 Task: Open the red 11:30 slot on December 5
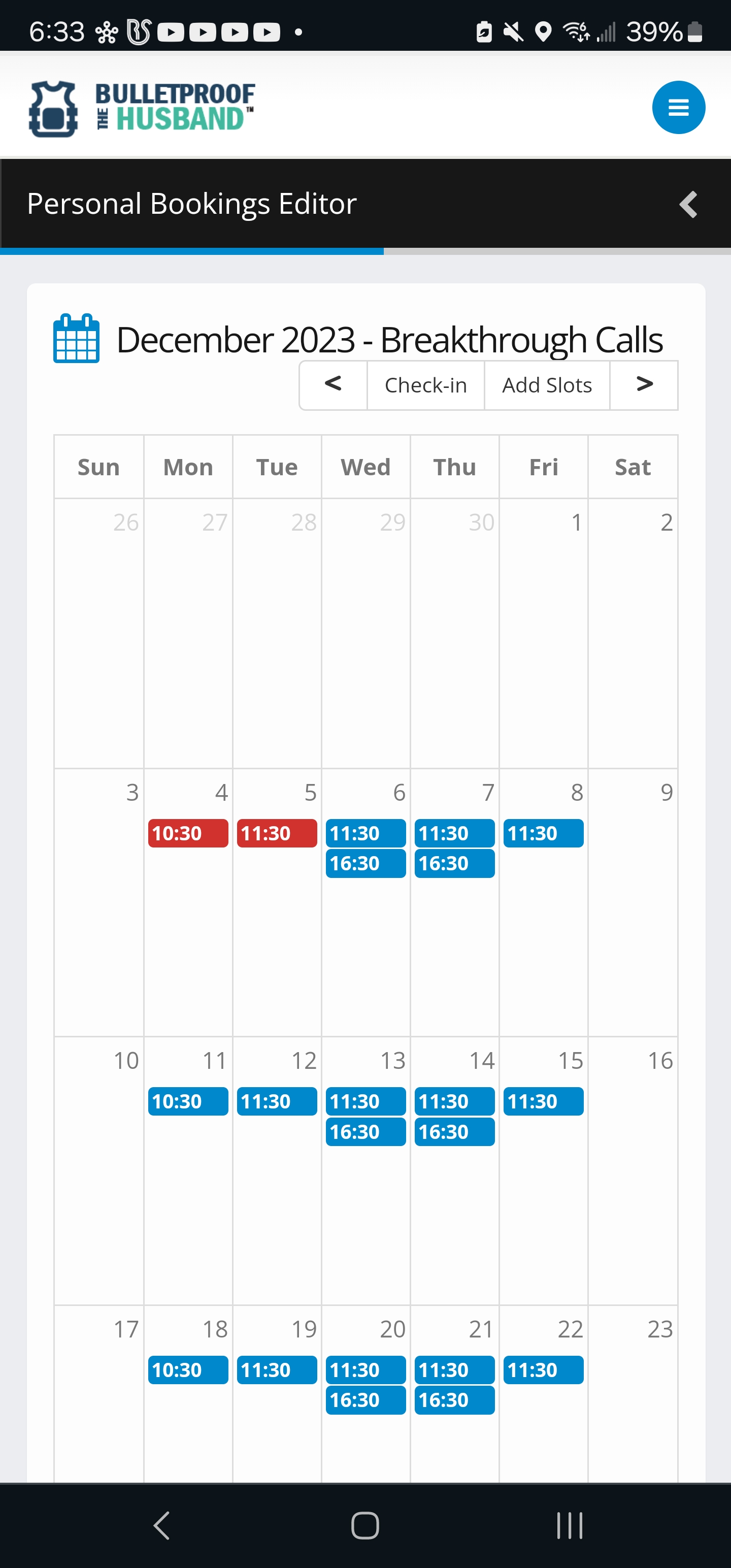tap(276, 833)
